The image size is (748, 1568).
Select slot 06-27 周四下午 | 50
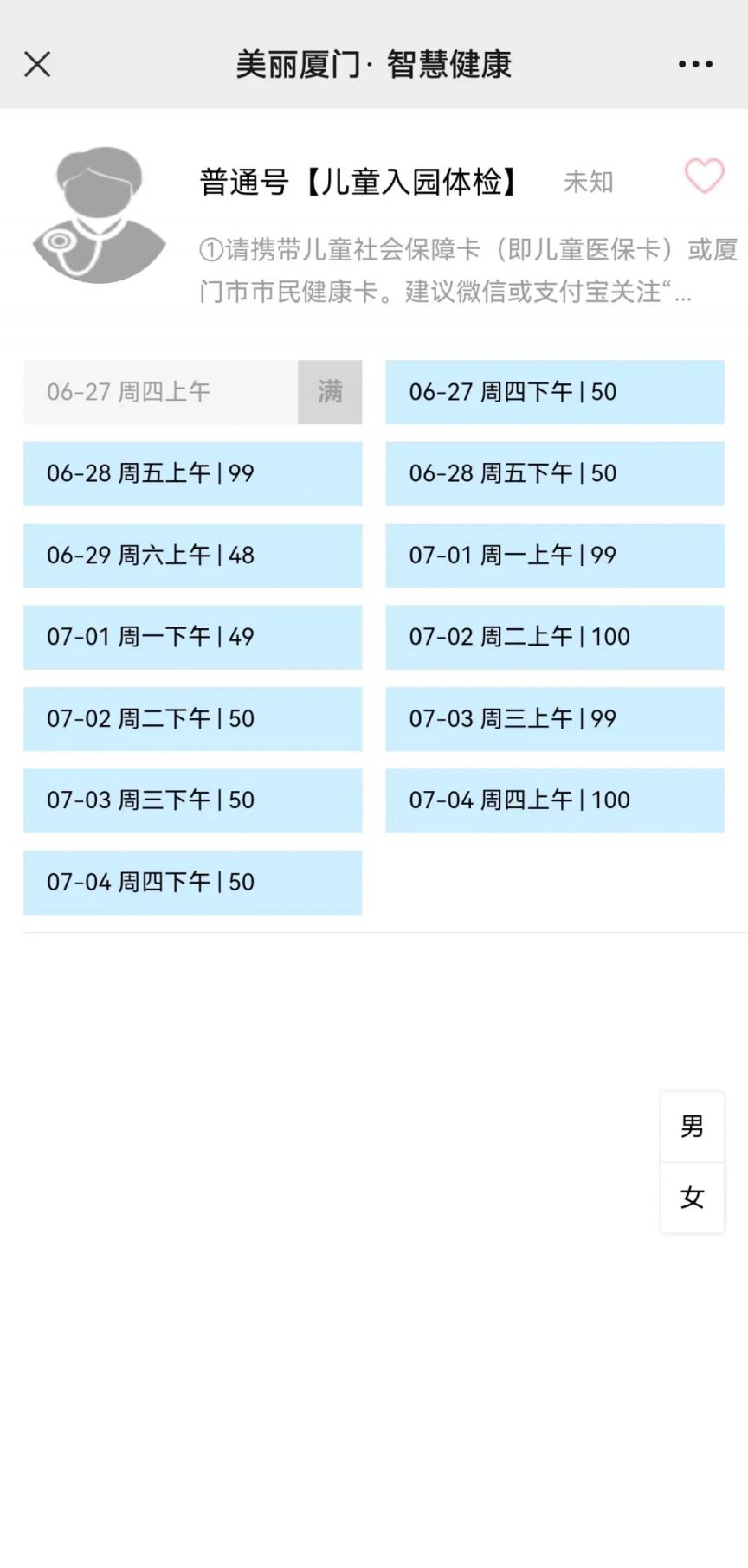tap(555, 392)
